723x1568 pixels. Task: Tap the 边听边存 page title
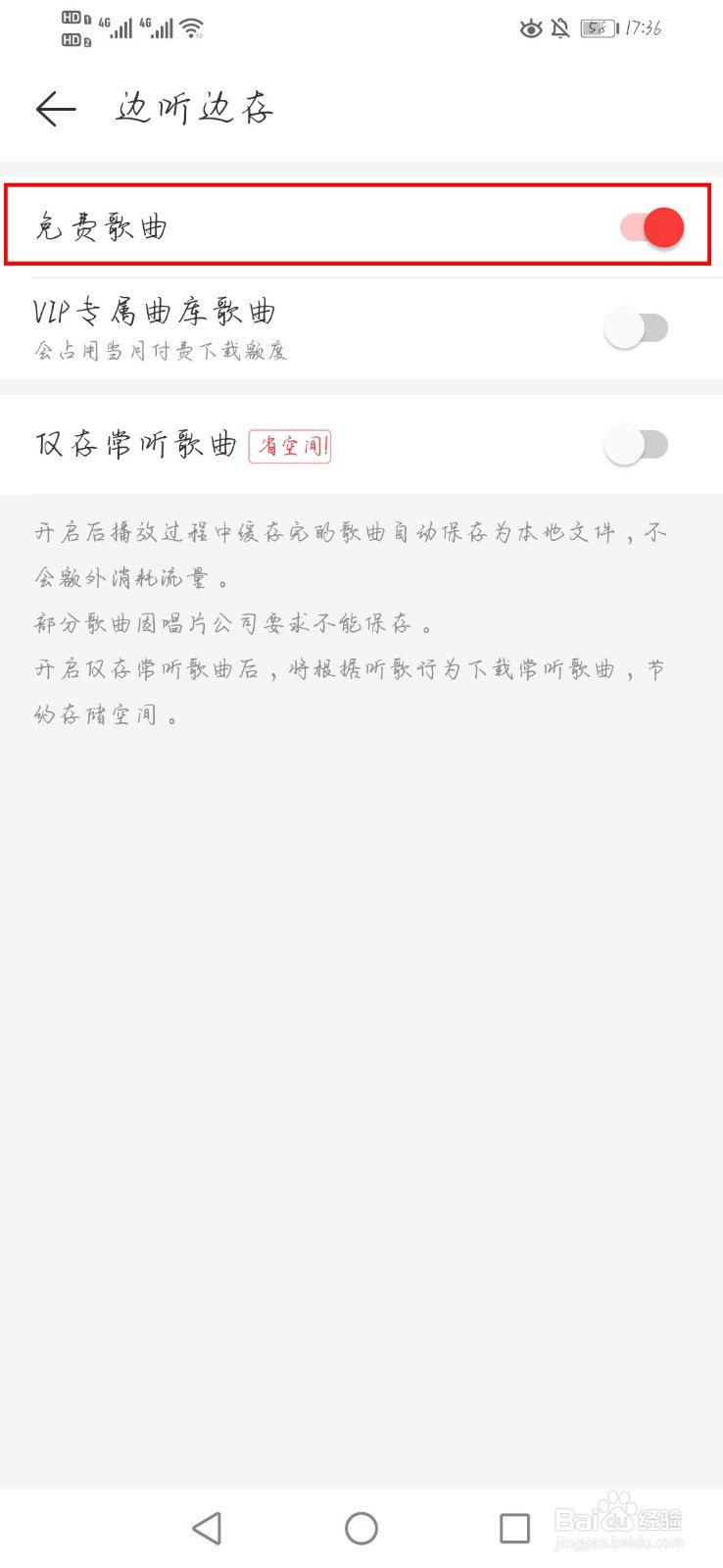[192, 109]
